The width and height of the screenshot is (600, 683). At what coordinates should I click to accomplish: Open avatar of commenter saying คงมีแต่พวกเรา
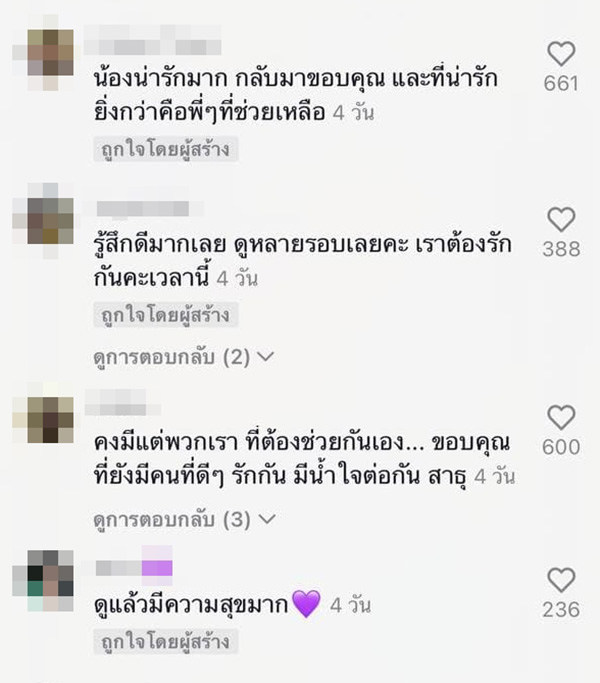(49, 420)
